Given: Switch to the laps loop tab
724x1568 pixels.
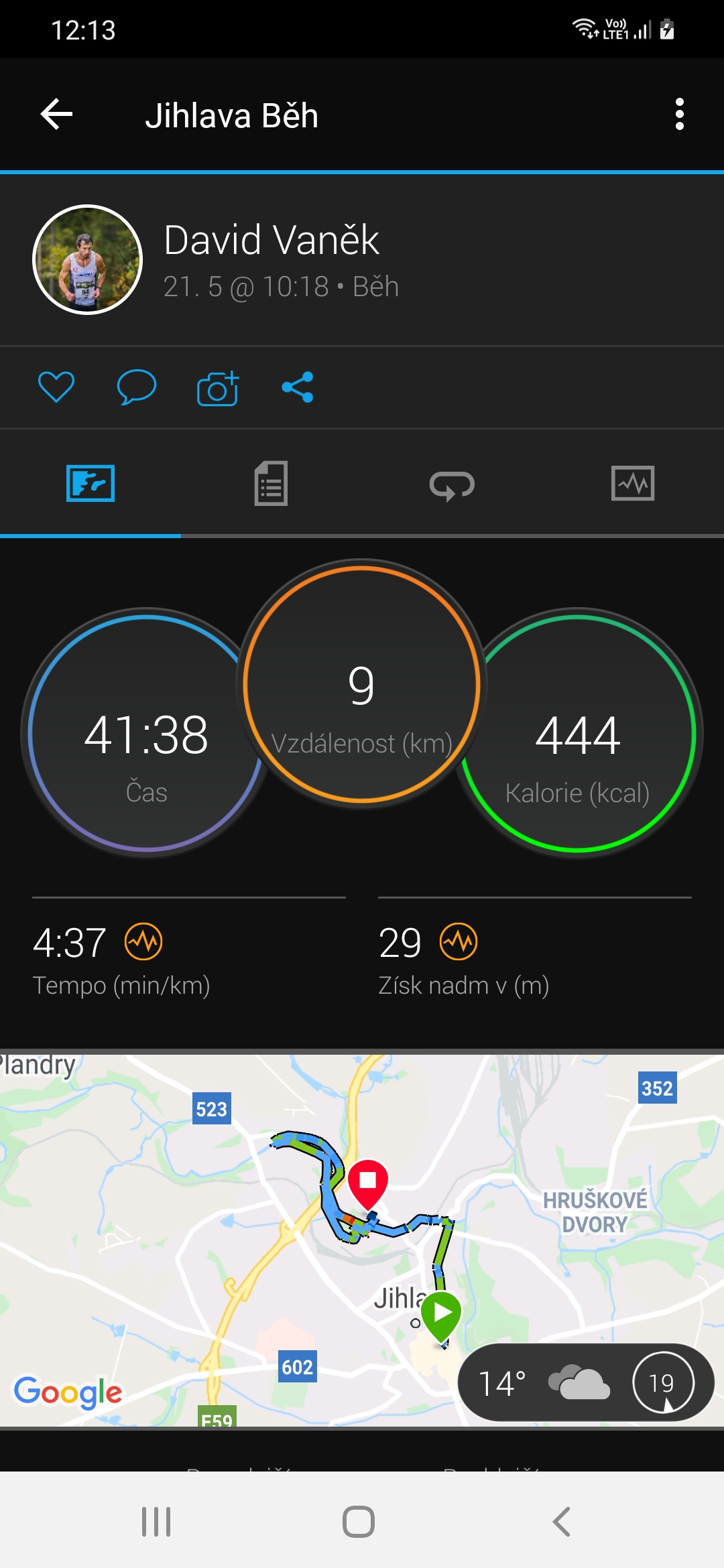Looking at the screenshot, I should click(x=452, y=484).
